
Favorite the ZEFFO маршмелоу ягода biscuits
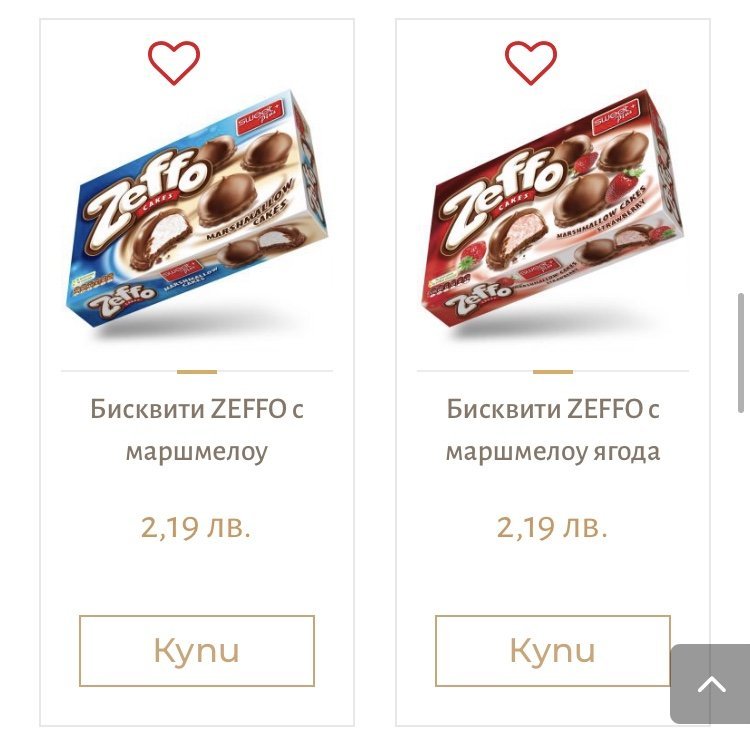530,62
